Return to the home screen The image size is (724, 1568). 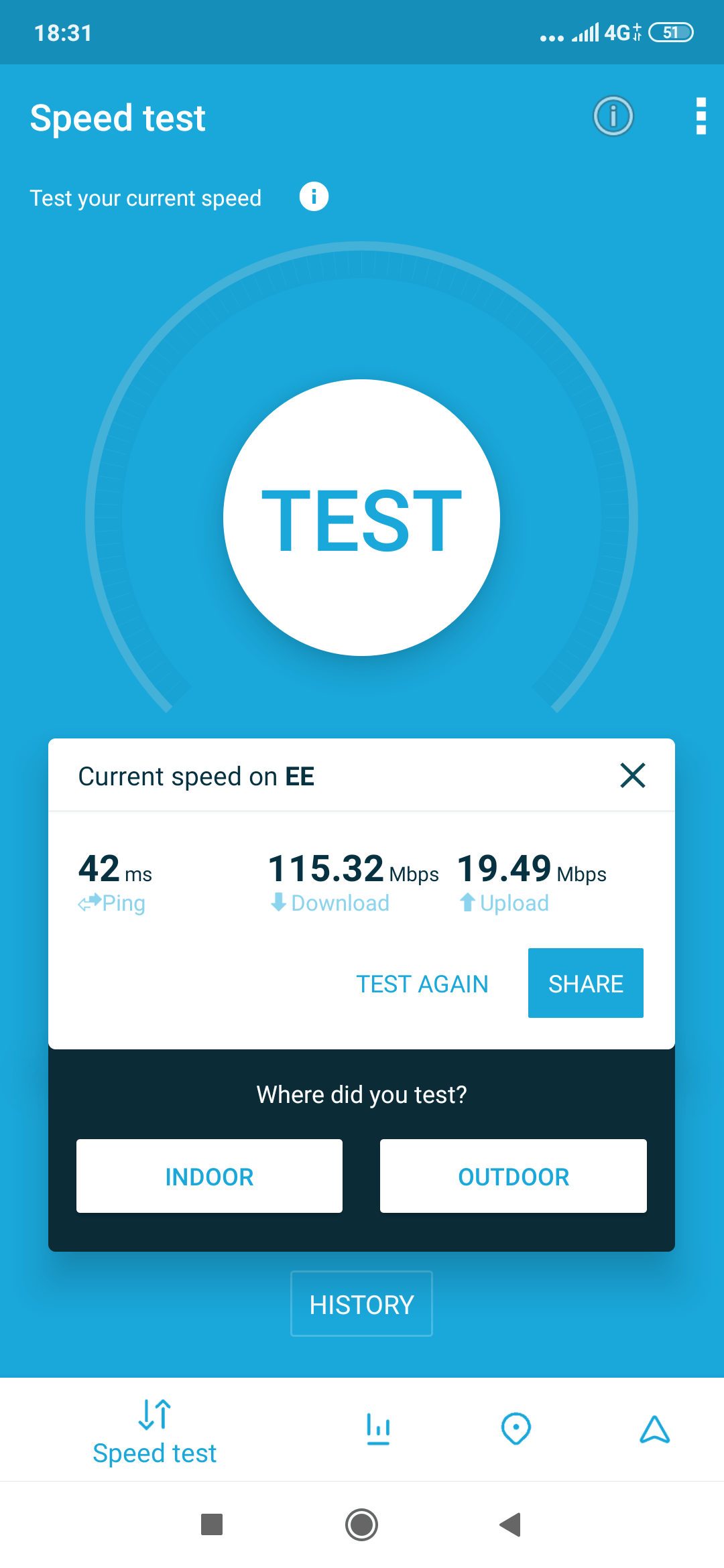[x=361, y=1525]
